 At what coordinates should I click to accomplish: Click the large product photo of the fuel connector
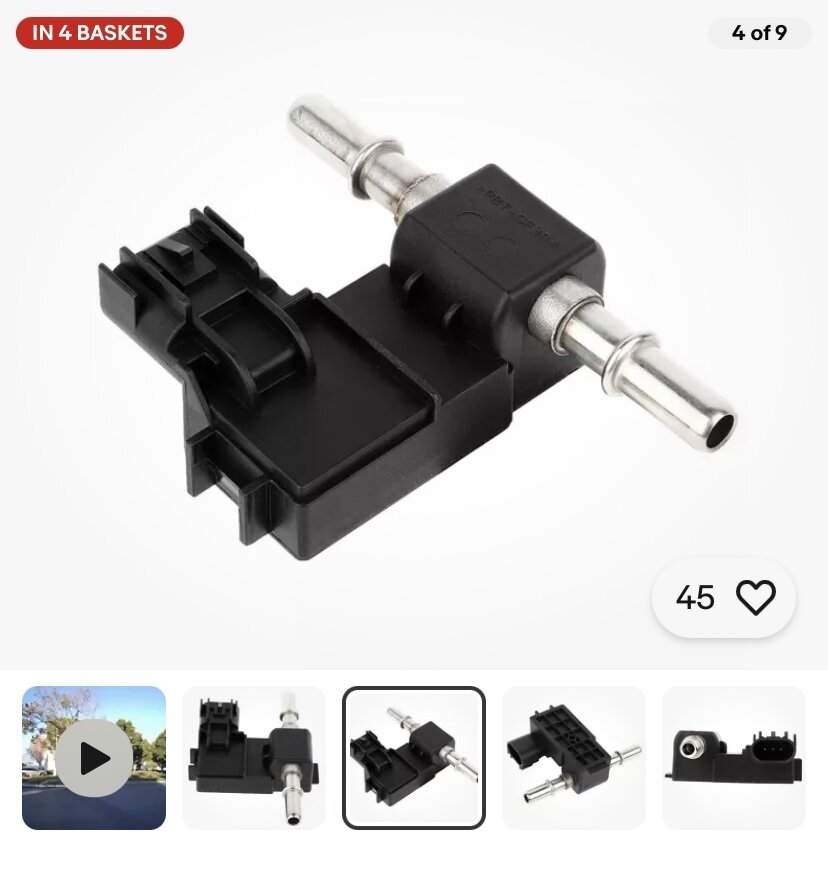coord(414,330)
